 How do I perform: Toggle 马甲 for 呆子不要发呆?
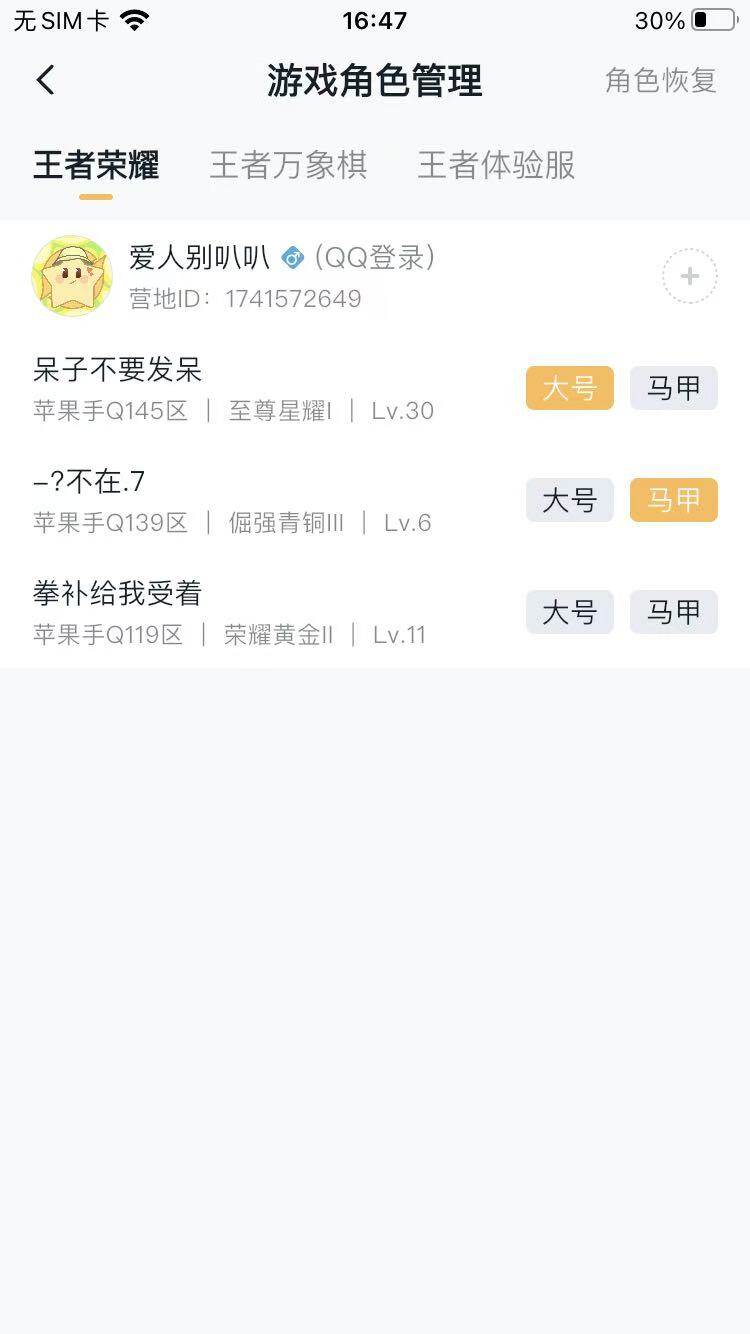673,388
